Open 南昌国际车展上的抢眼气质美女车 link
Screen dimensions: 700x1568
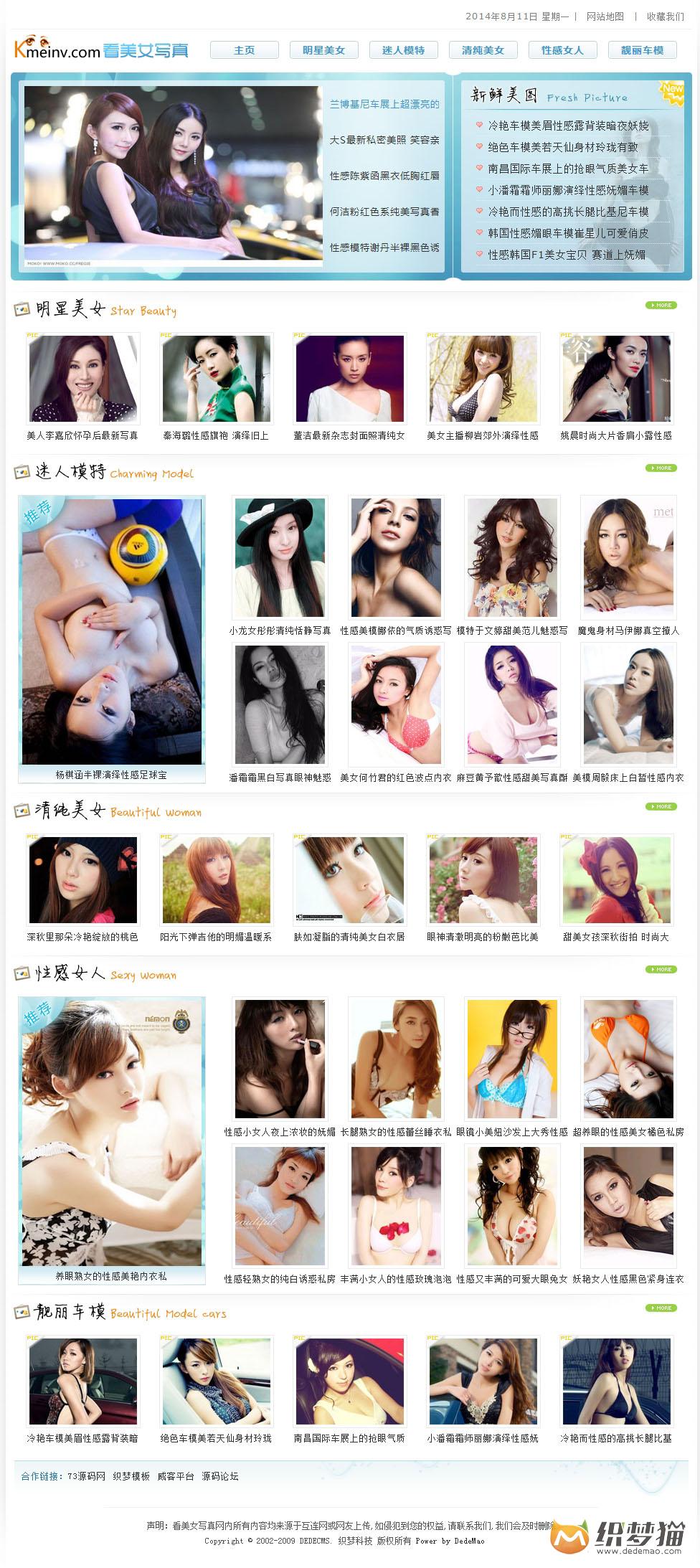568,169
